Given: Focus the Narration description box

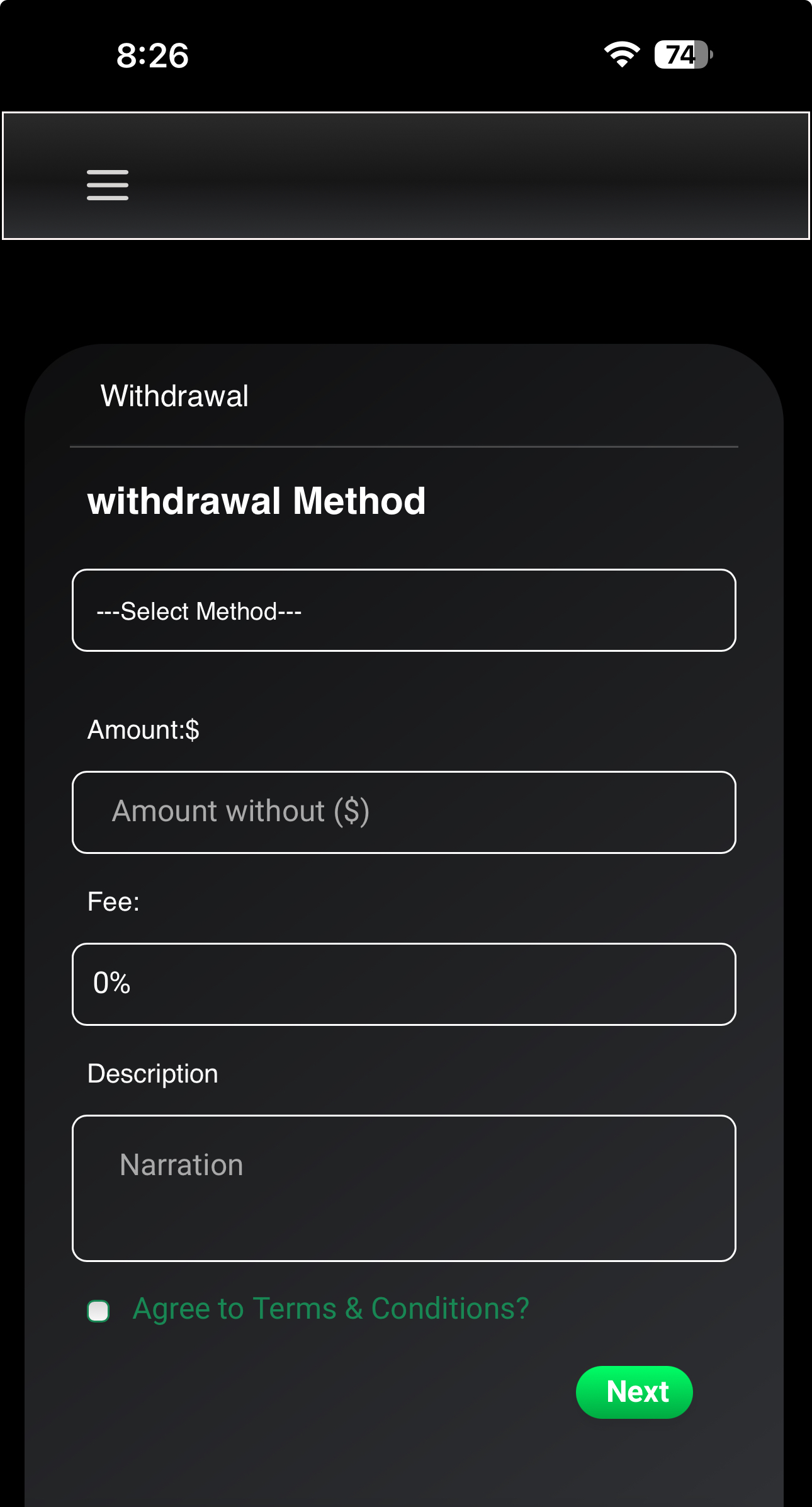Looking at the screenshot, I should click(404, 1188).
